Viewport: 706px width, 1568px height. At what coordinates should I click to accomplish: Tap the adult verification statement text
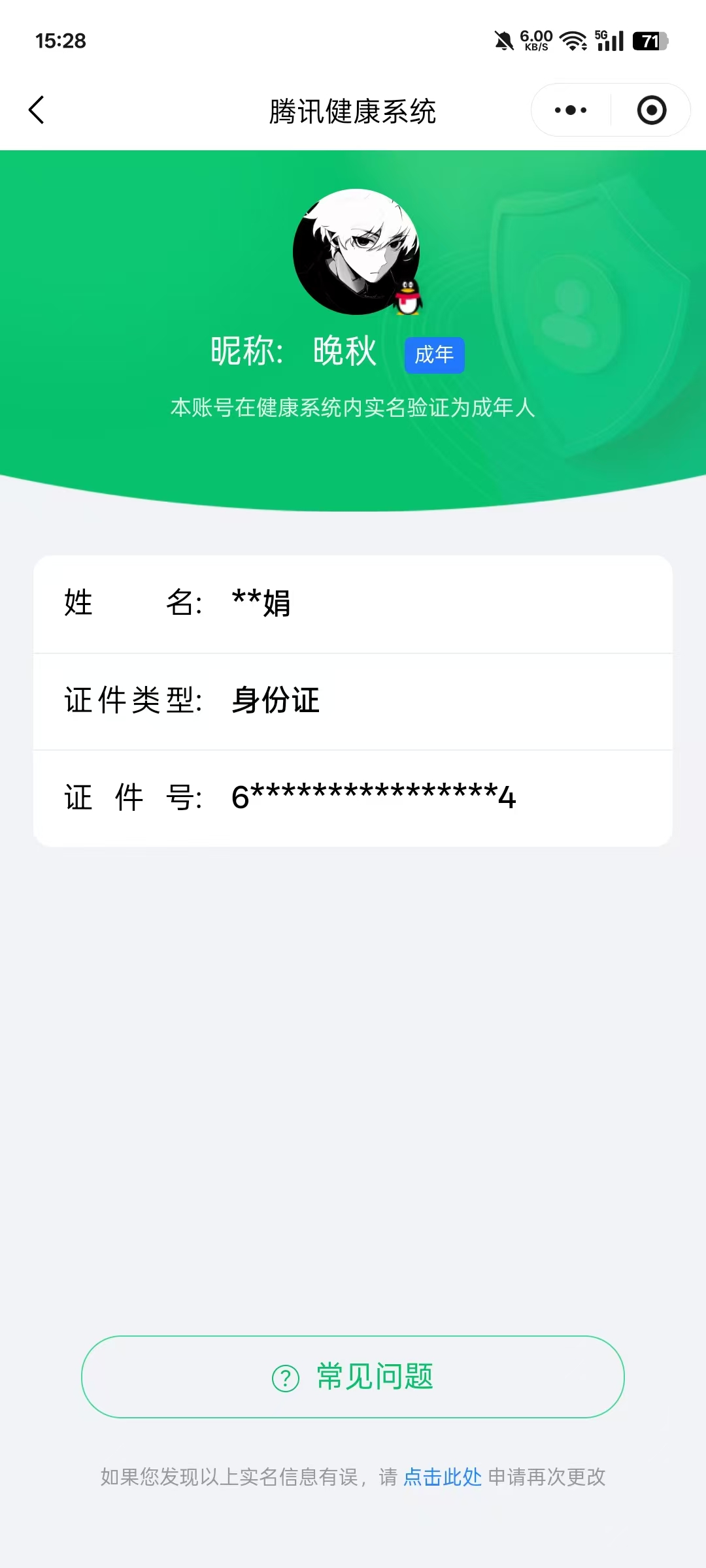click(x=353, y=410)
